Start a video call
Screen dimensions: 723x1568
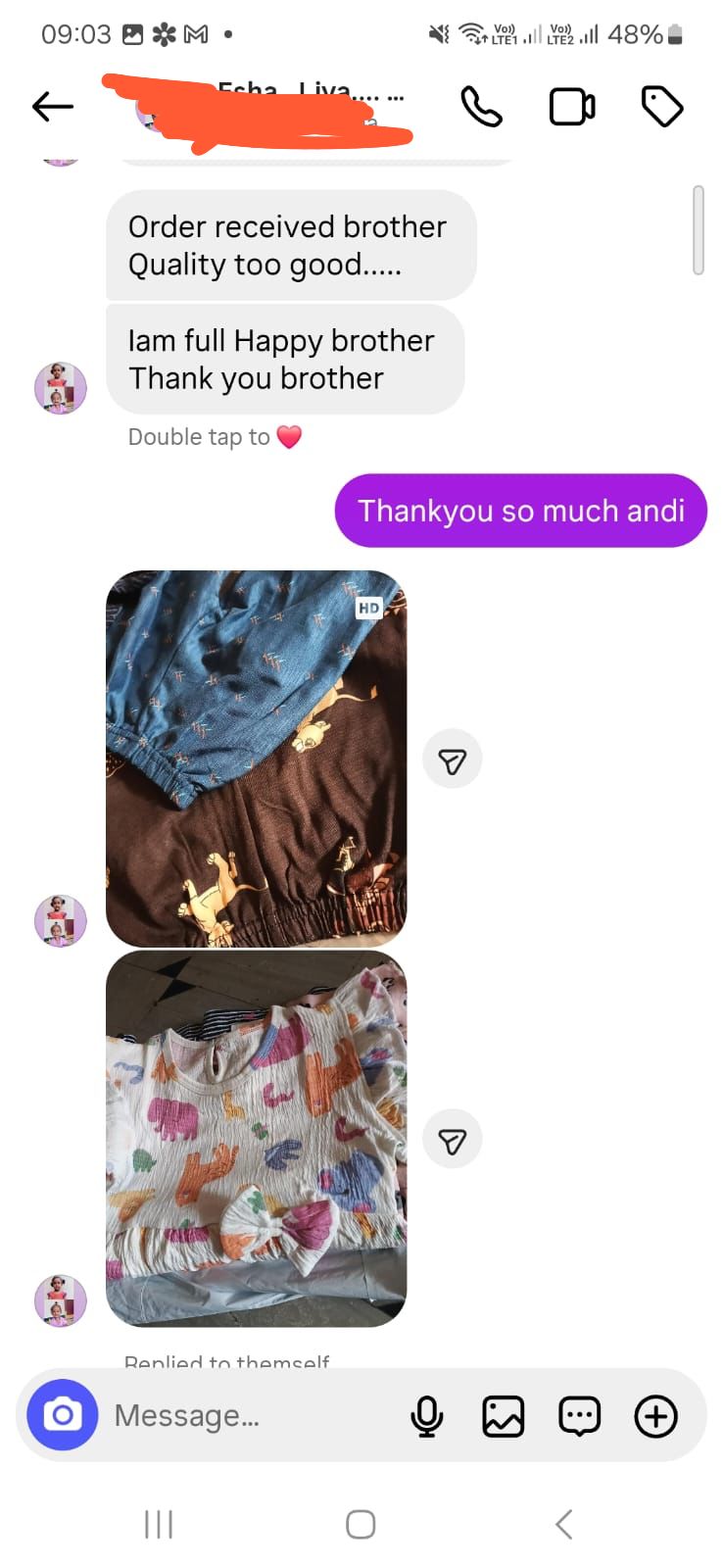[x=571, y=107]
